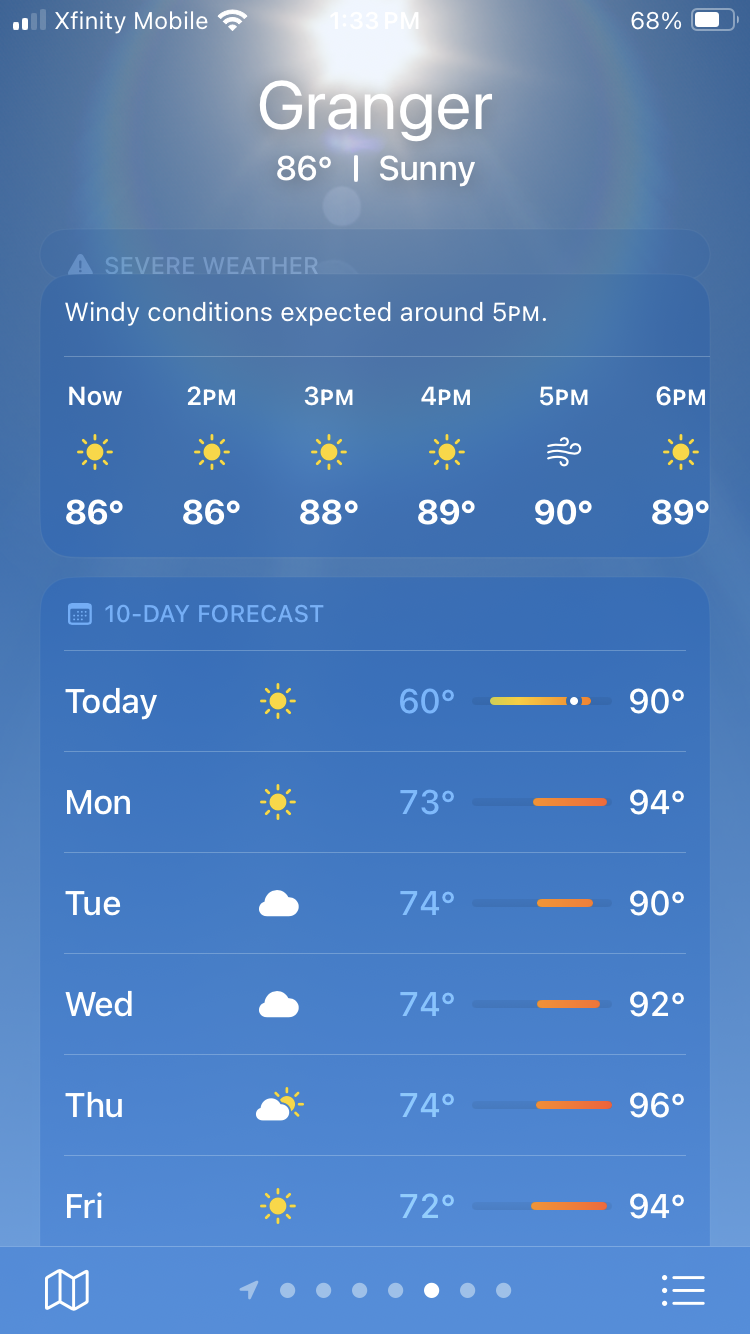Open the 5PM windy hourly forecast

[x=563, y=455]
